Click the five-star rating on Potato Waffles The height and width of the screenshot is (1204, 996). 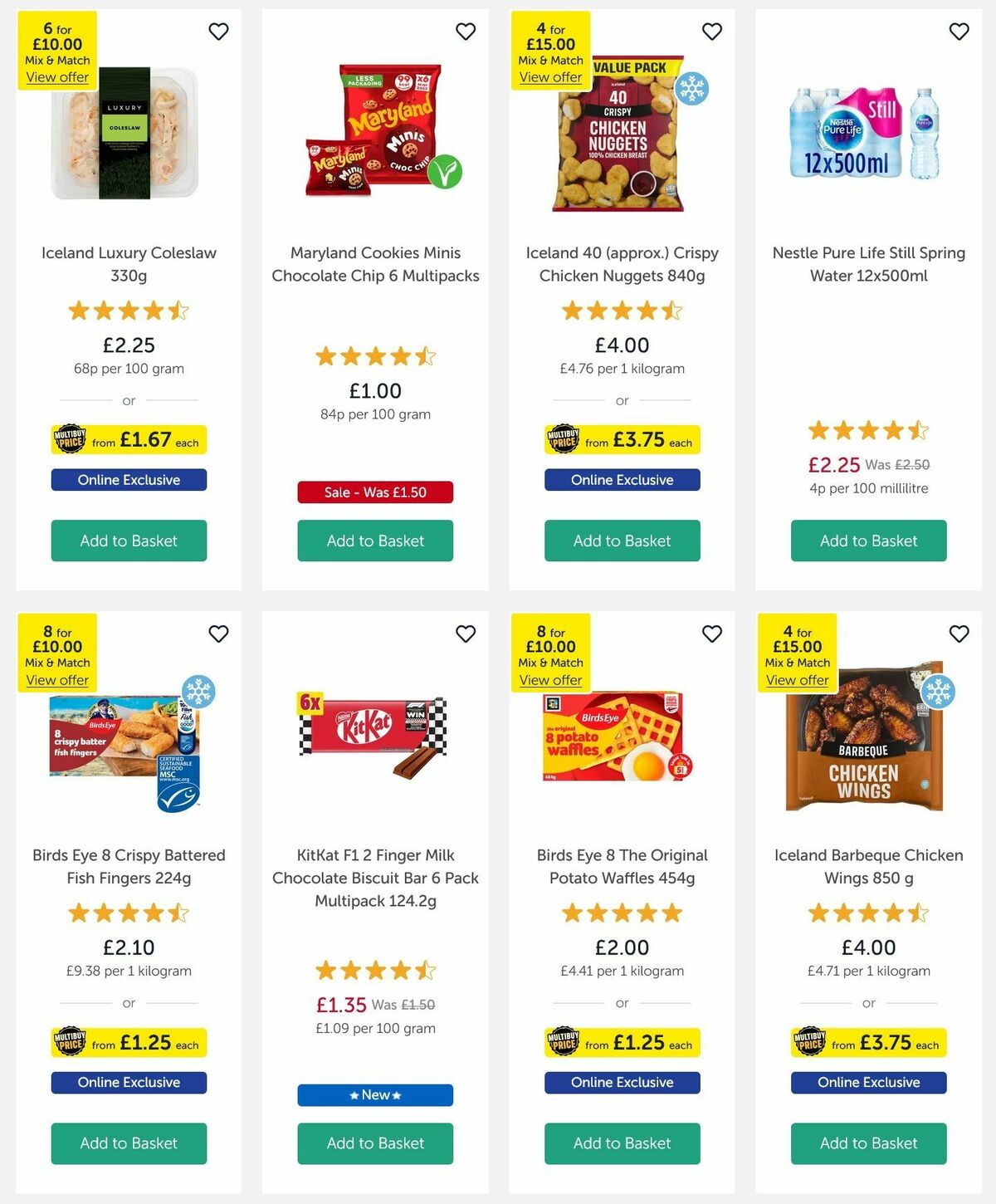[x=621, y=913]
